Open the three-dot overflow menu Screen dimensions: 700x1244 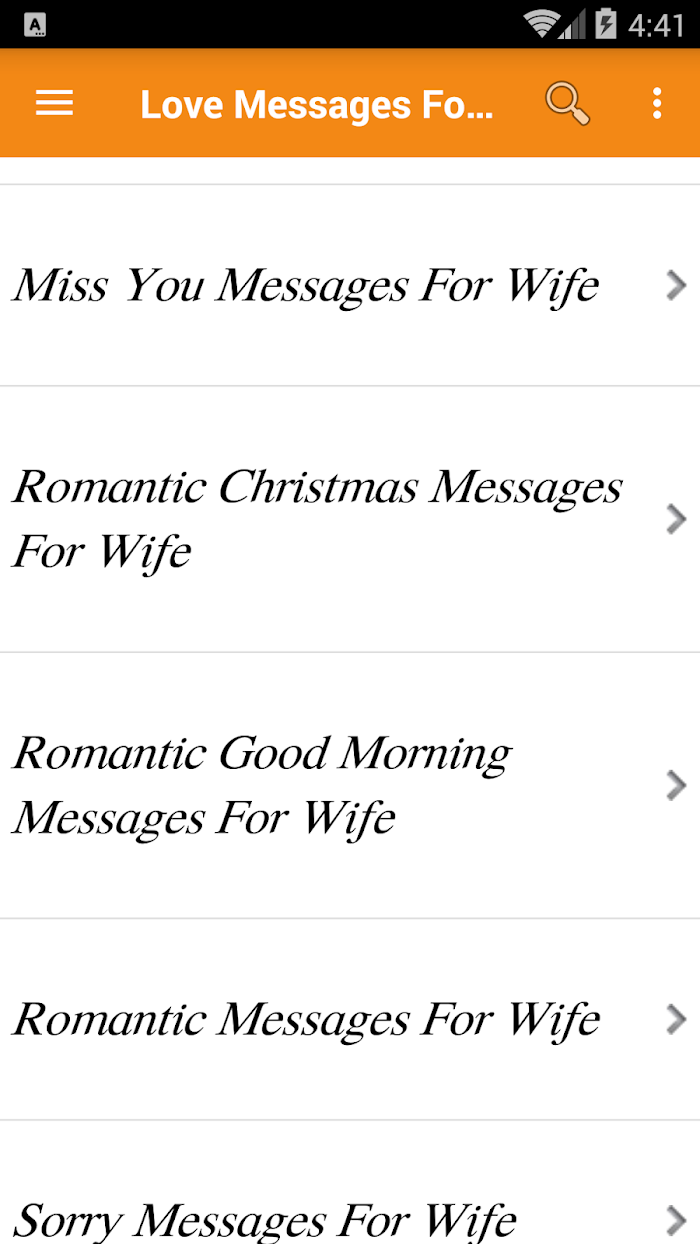click(x=657, y=104)
